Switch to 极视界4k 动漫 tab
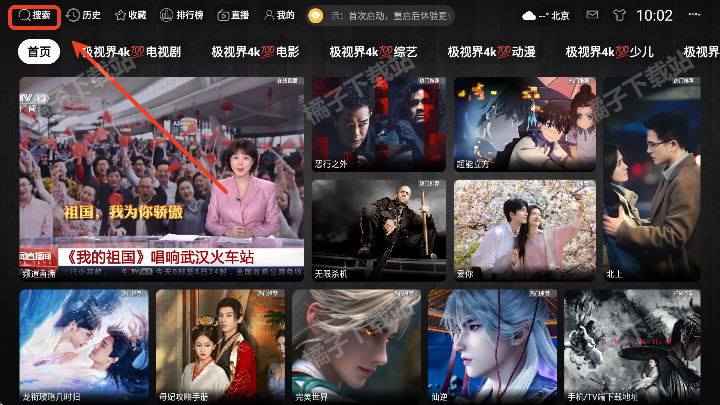720x405 pixels. 490,52
